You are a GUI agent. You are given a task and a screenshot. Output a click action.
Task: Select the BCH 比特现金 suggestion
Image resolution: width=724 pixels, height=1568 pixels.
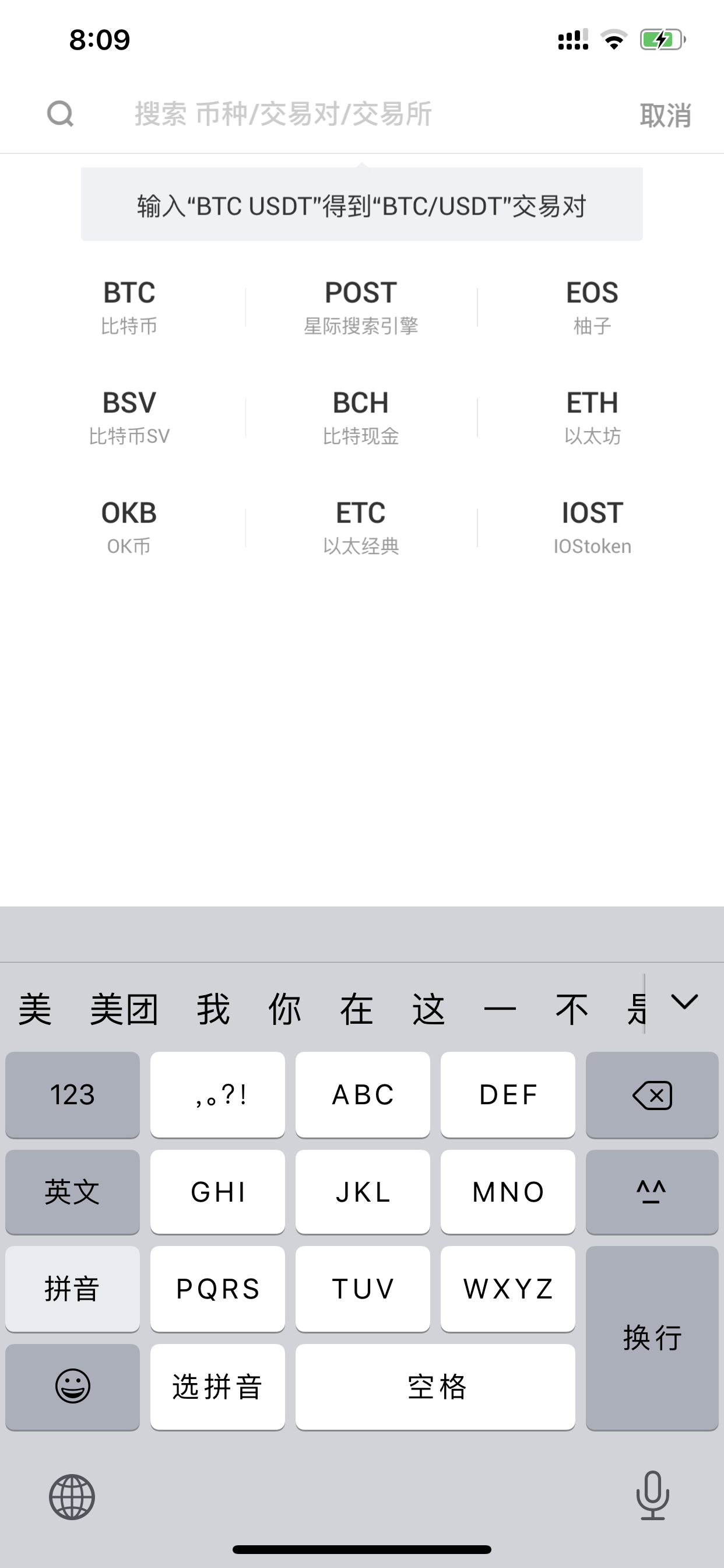[361, 418]
